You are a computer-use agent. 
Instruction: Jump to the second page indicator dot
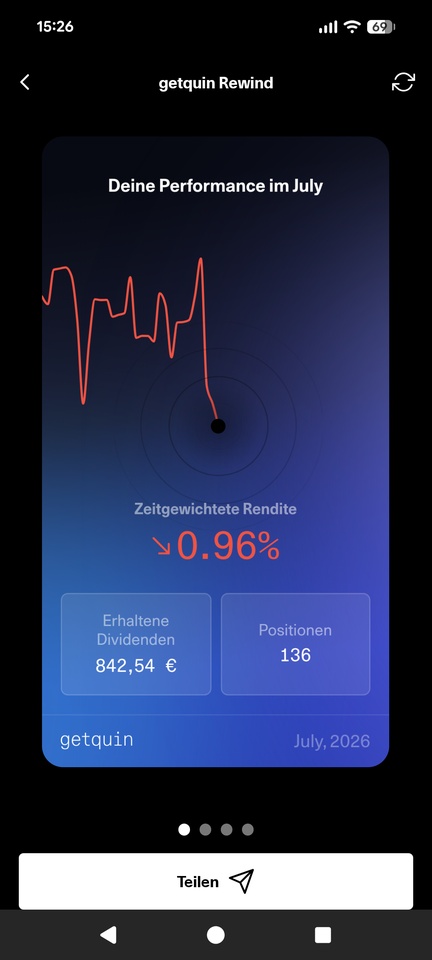coord(205,830)
